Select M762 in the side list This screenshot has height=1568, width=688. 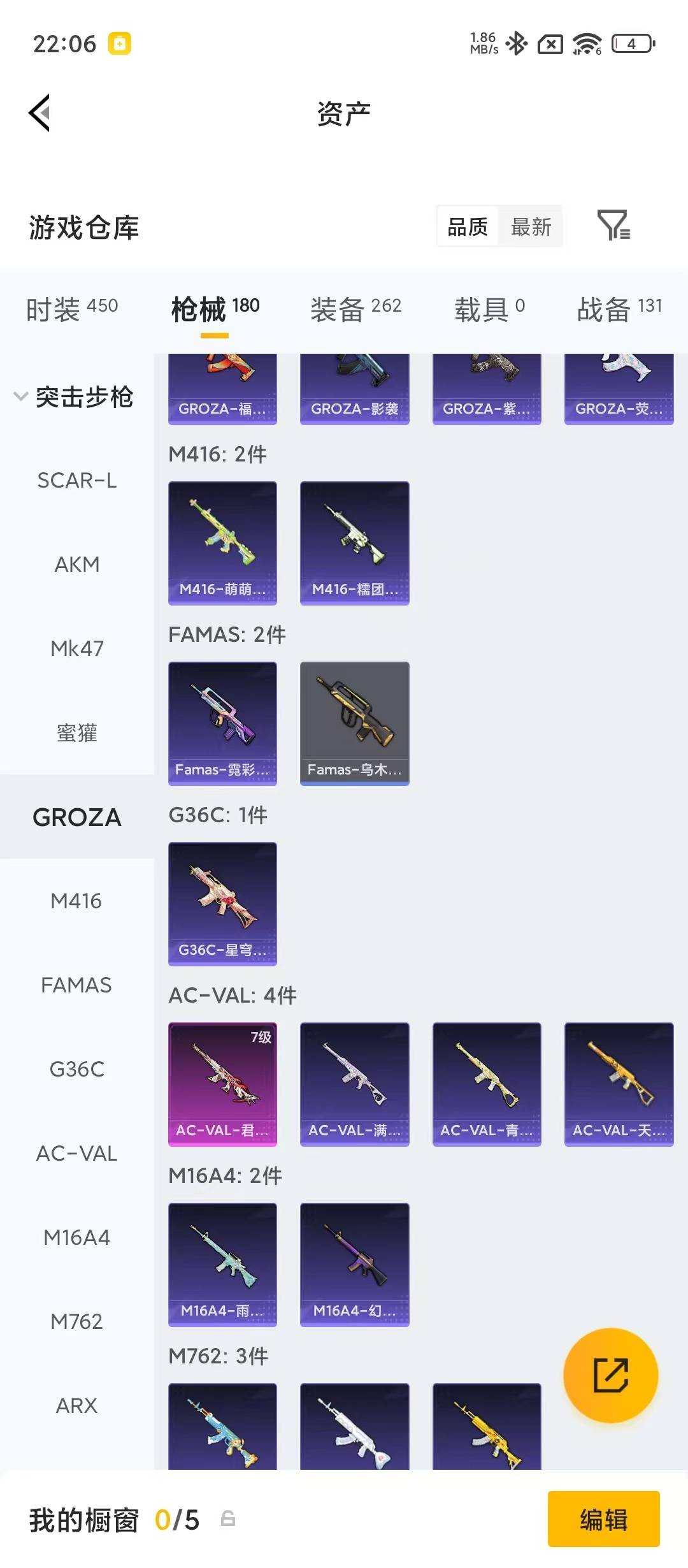tap(77, 1321)
